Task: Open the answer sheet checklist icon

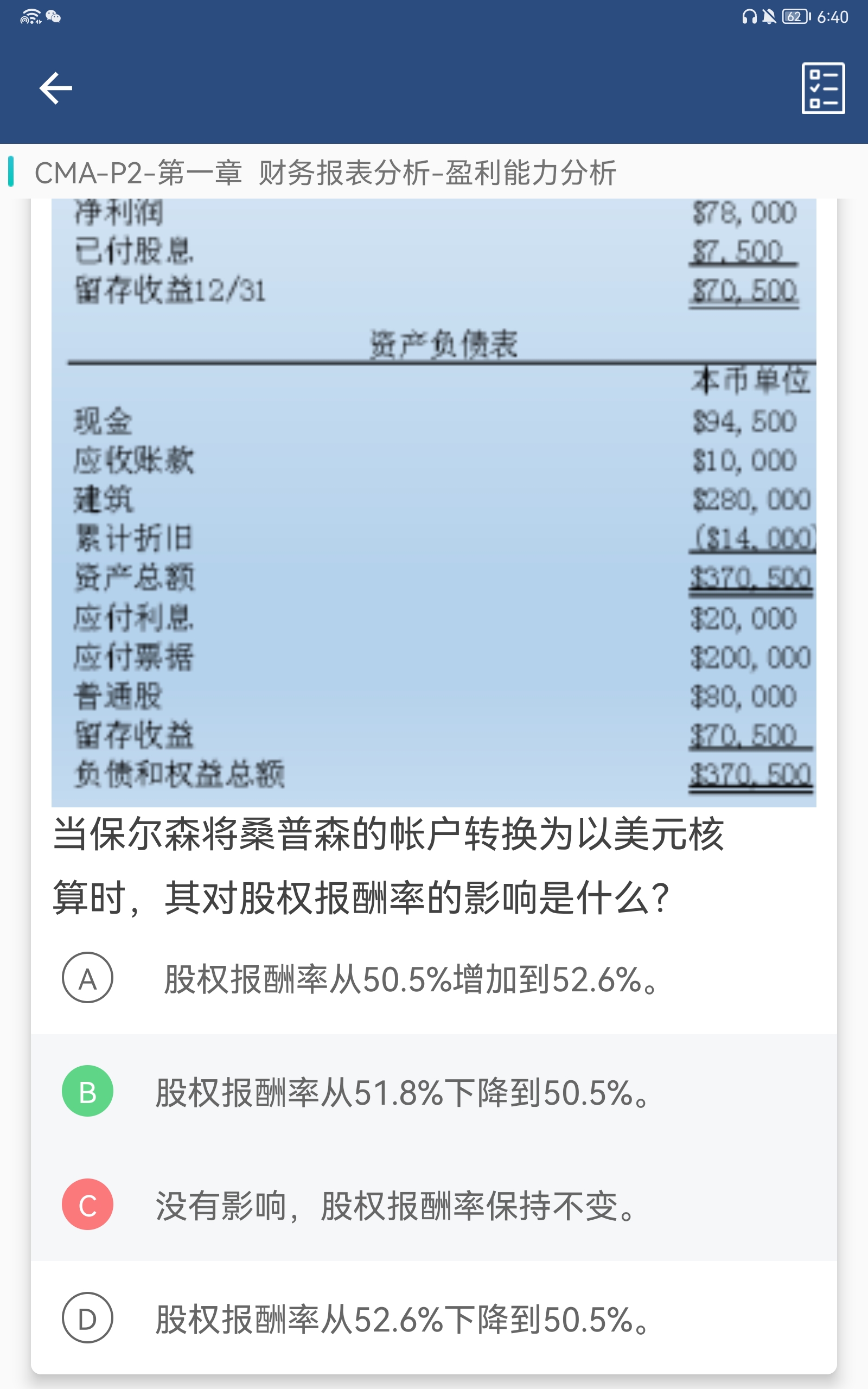Action: pos(822,88)
